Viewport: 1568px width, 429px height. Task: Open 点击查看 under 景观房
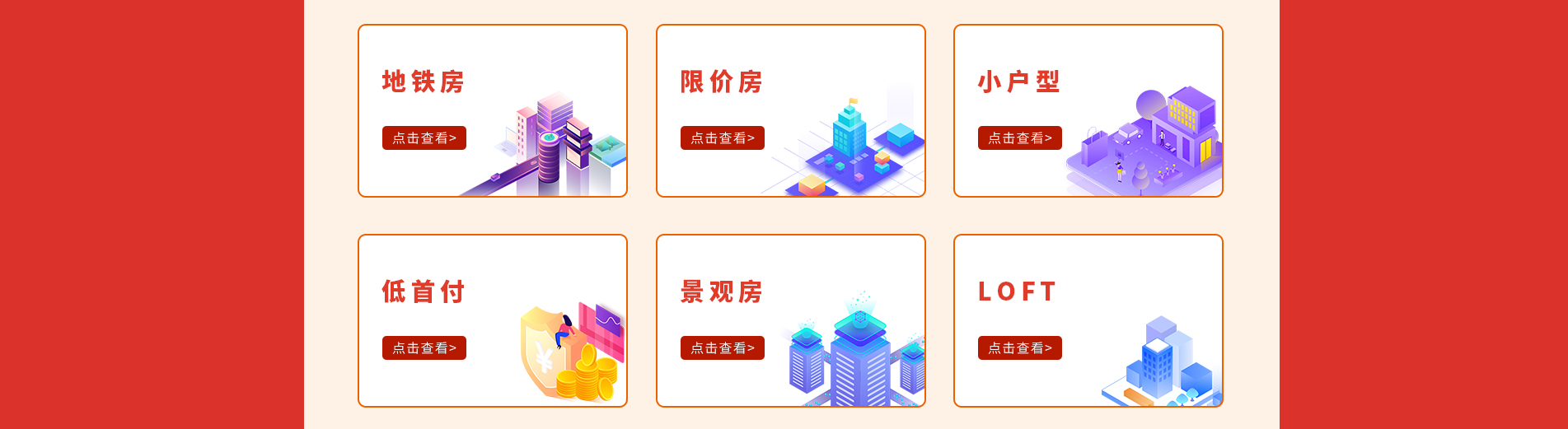722,348
